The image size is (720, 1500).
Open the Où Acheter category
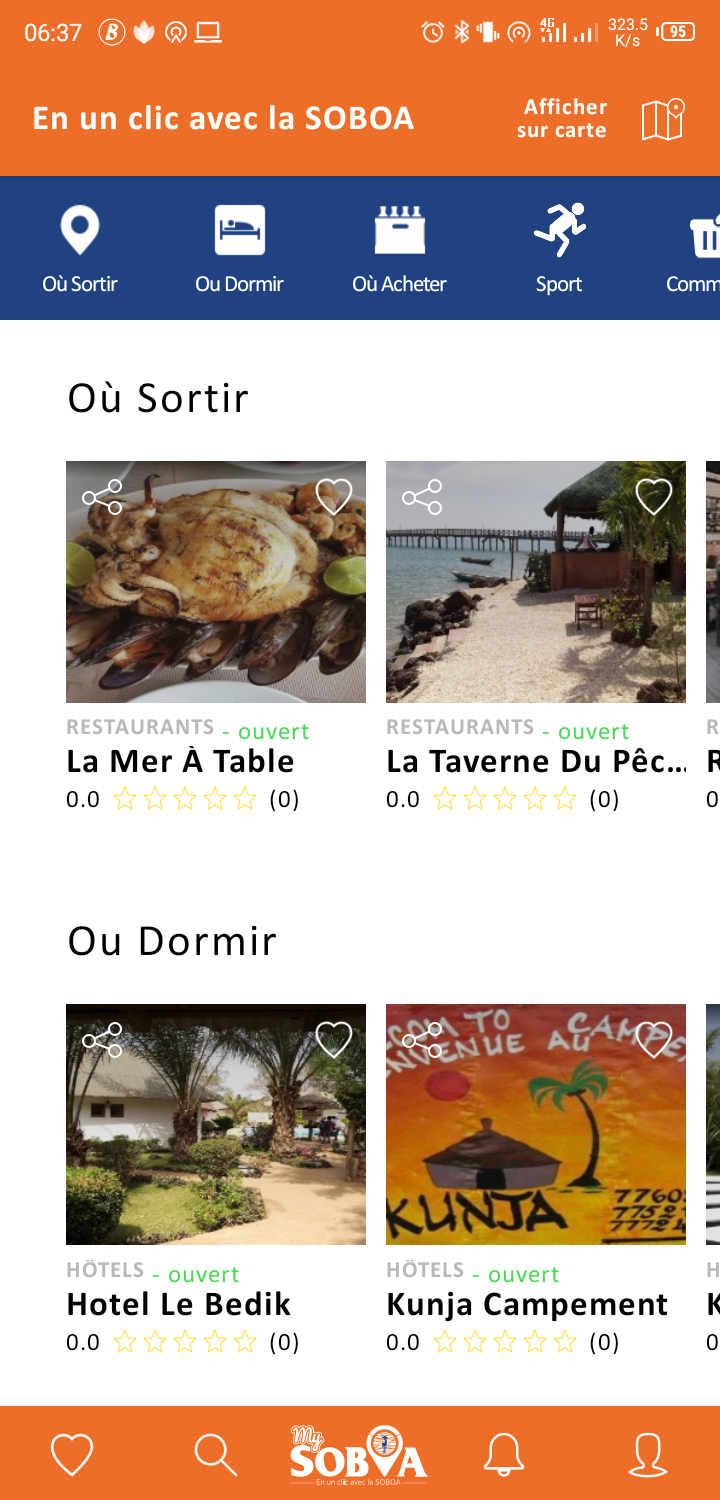coord(399,250)
